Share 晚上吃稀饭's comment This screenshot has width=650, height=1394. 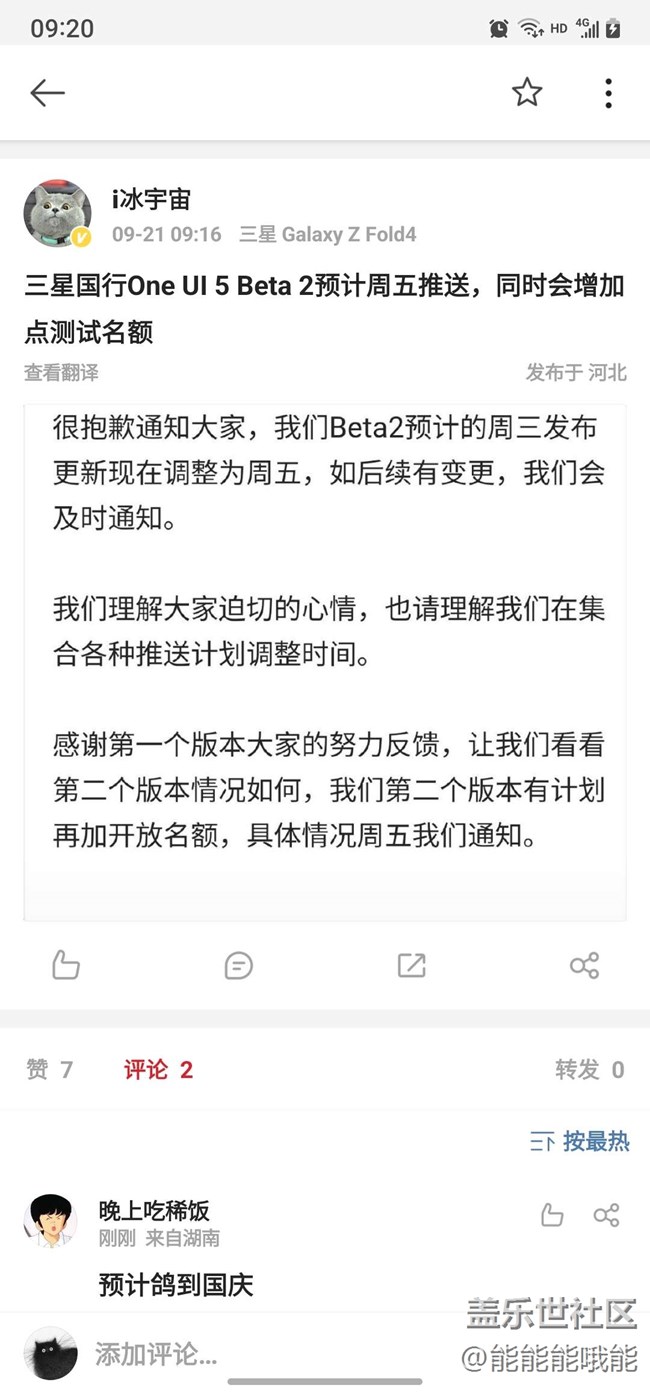(606, 1215)
